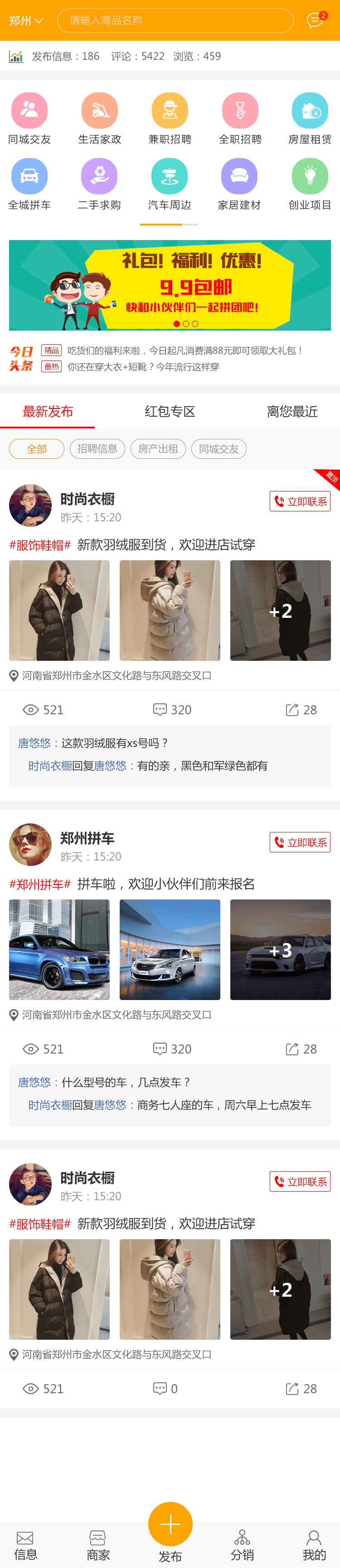Open the 信息 tab
The height and width of the screenshot is (1568, 340).
(25, 1545)
